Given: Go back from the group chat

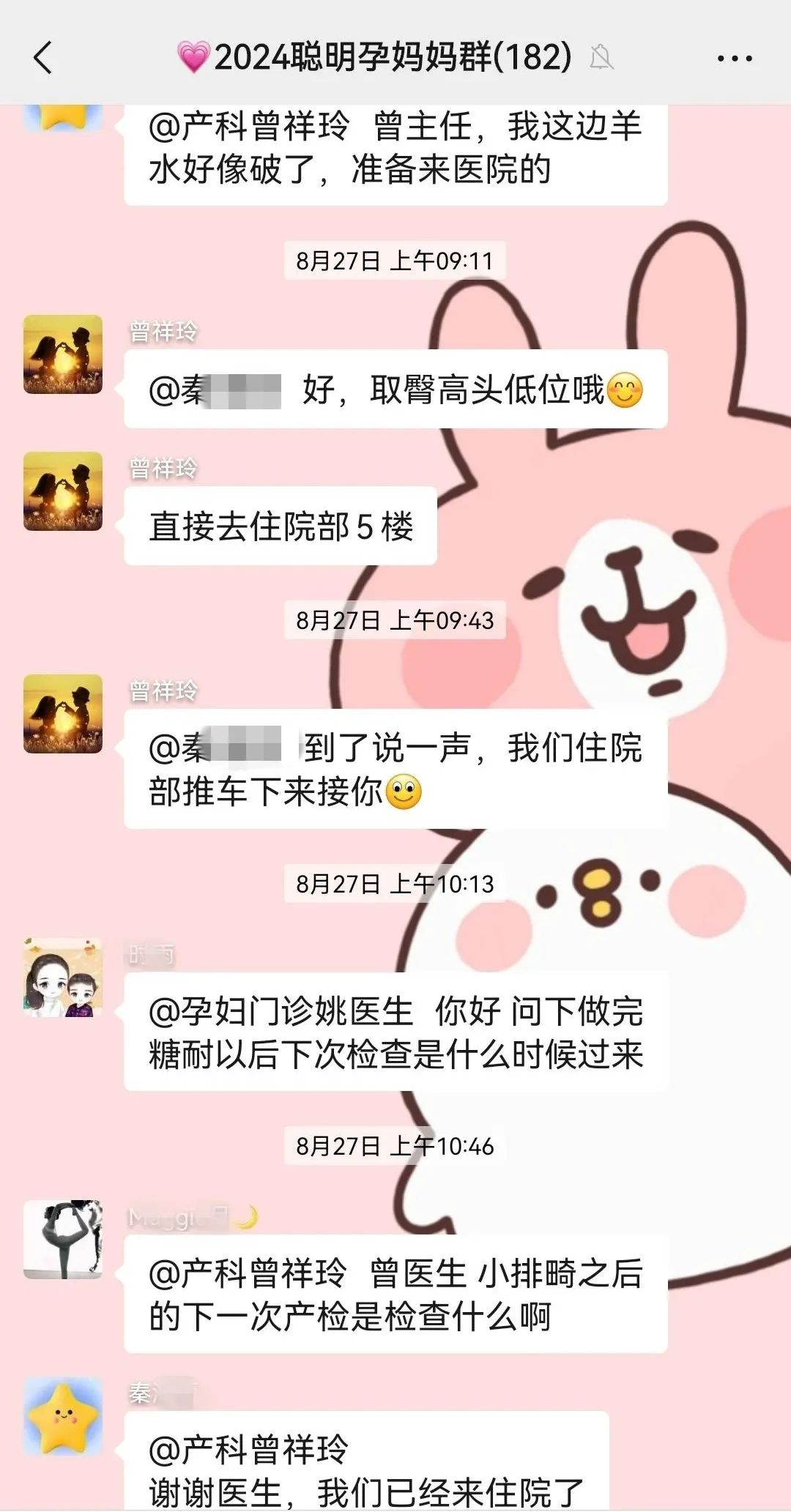Looking at the screenshot, I should tap(44, 58).
